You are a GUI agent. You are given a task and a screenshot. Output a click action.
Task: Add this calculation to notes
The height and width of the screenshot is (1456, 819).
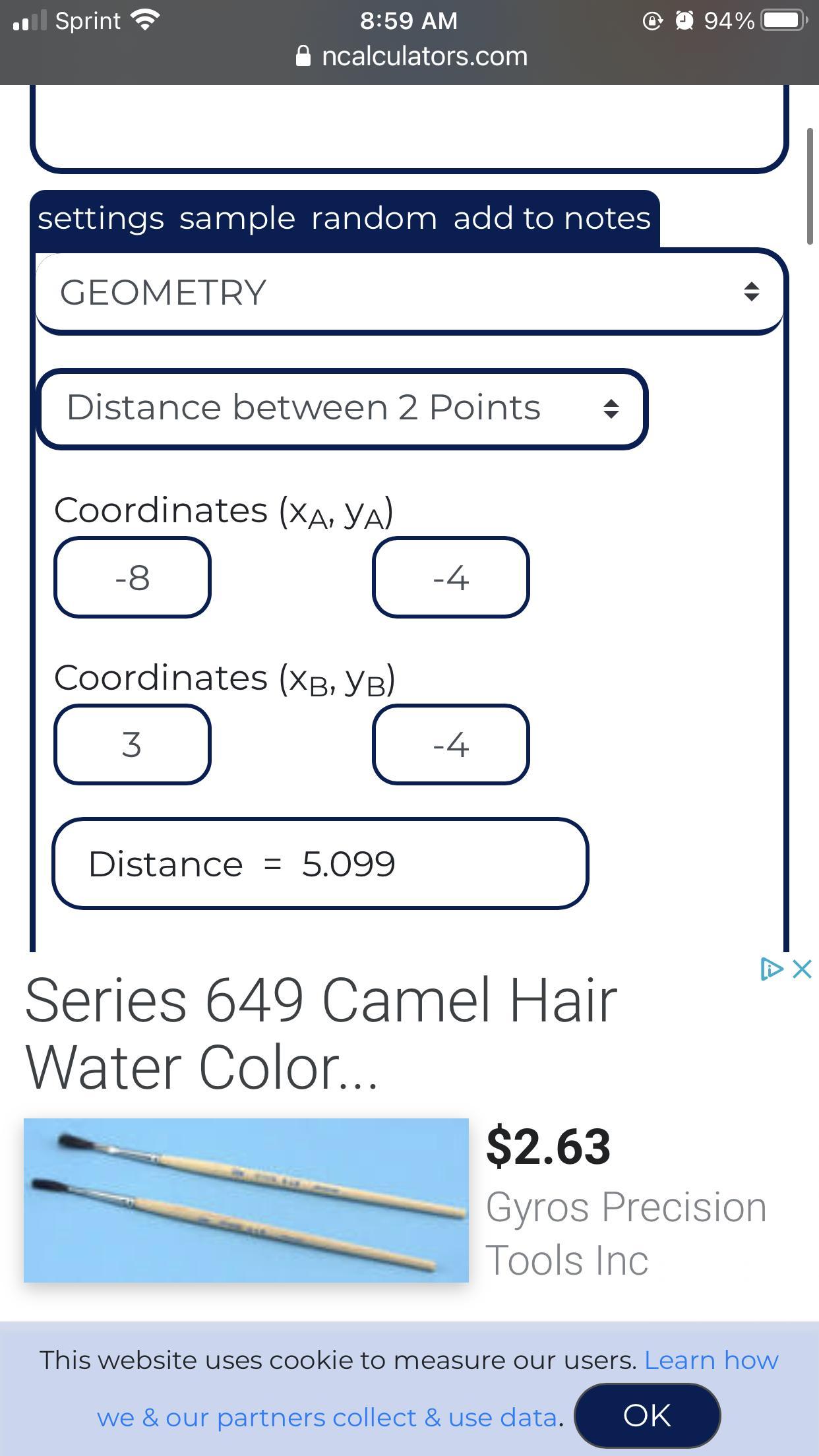(x=552, y=218)
